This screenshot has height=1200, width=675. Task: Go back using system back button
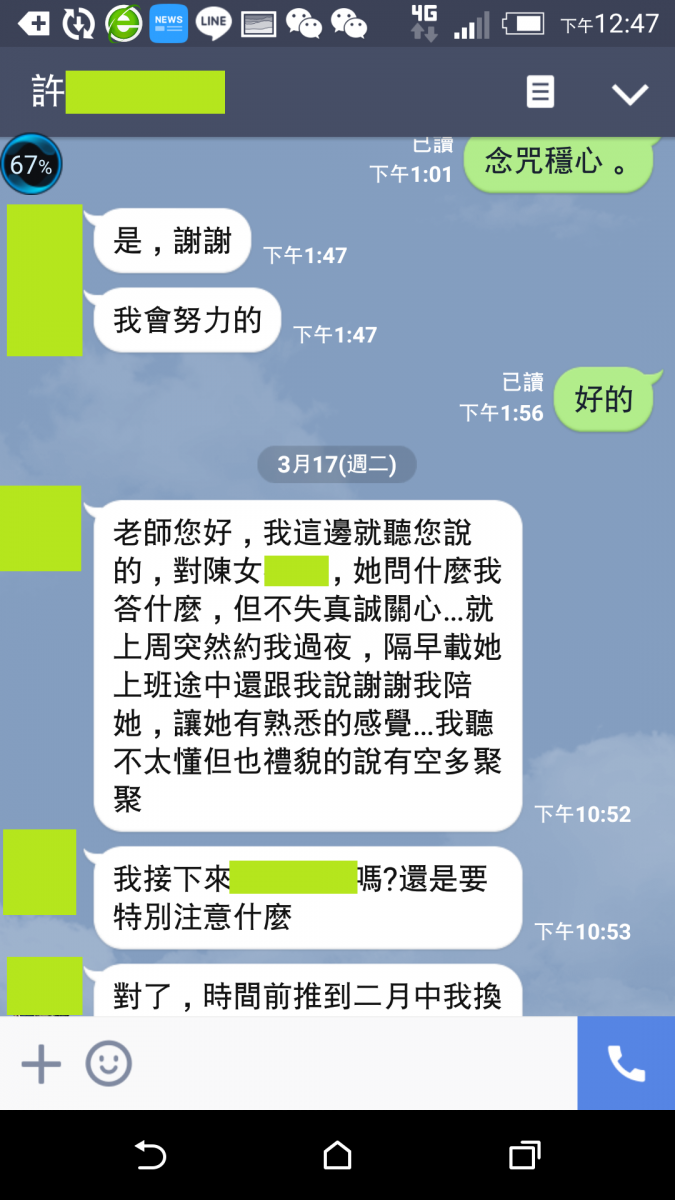coord(150,1156)
